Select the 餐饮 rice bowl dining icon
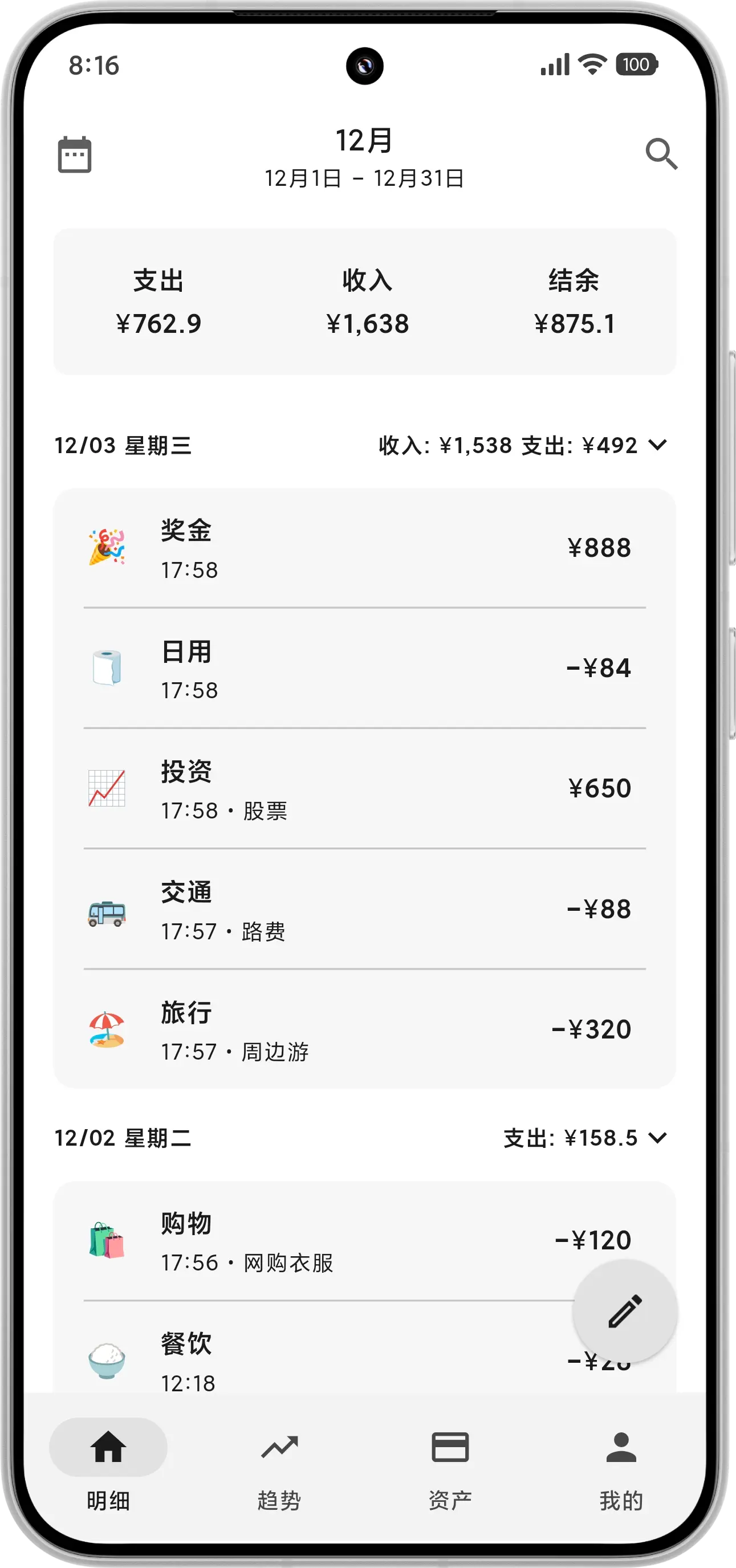The width and height of the screenshot is (736, 1568). [x=107, y=1359]
